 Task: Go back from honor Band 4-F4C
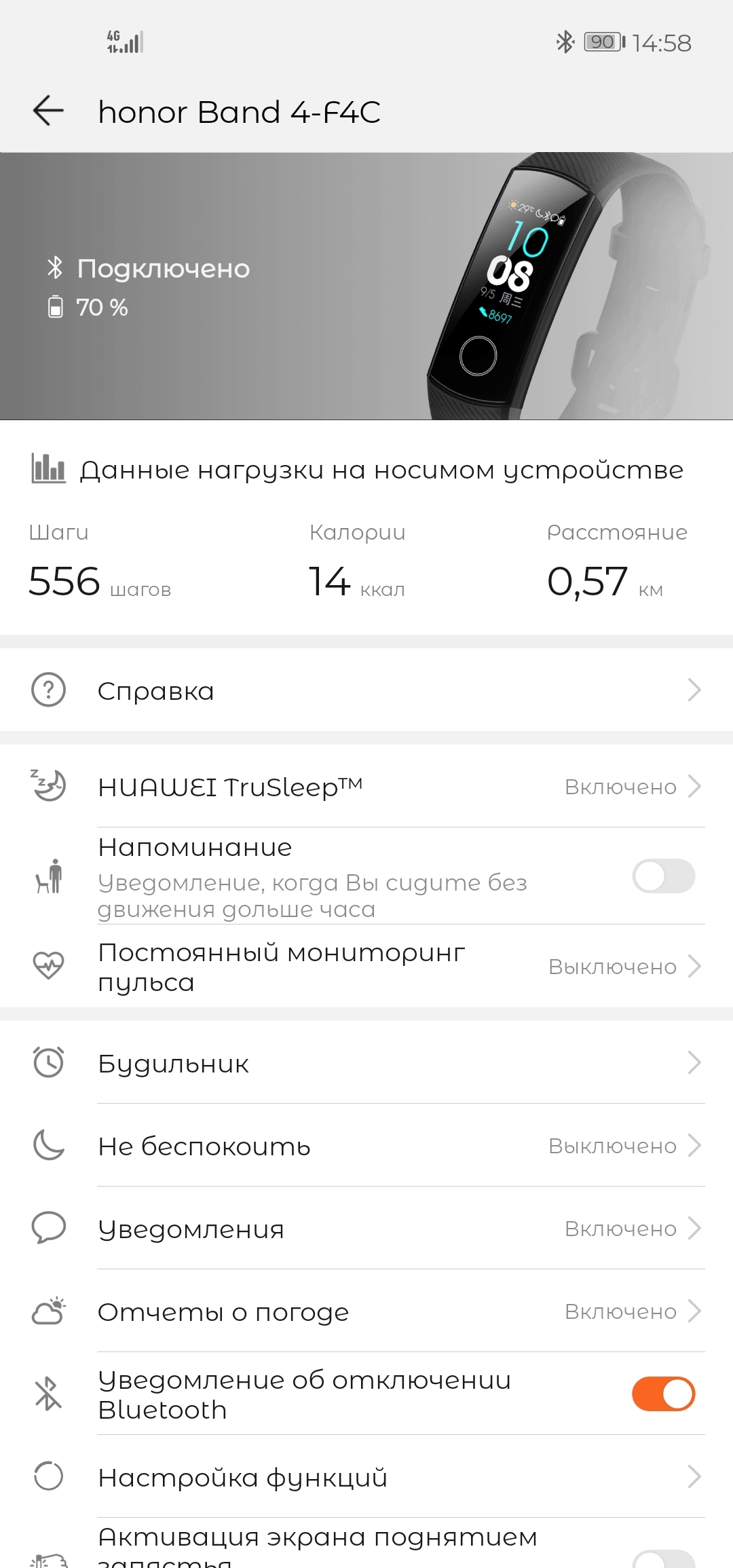[x=48, y=111]
